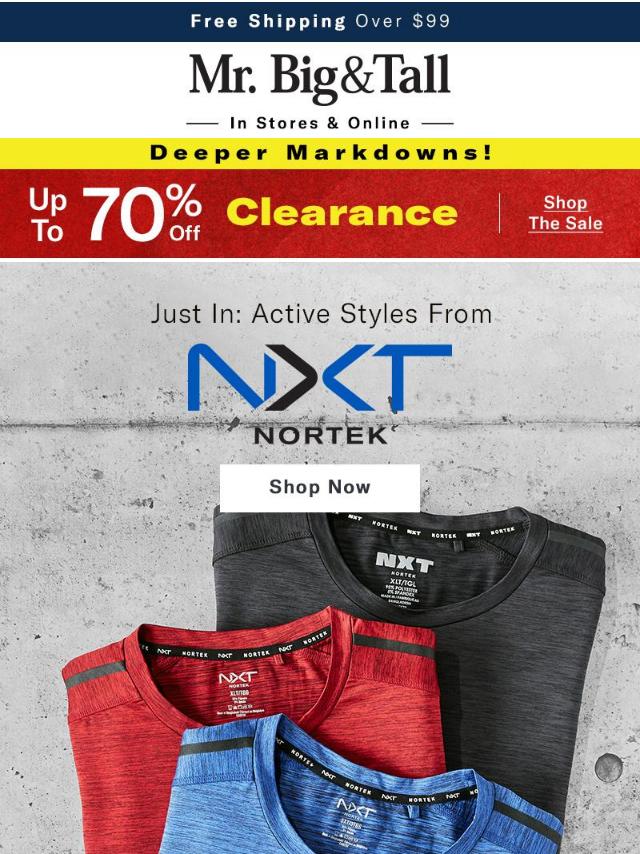Tap the Free Shipping Over $99 banner
The width and height of the screenshot is (640, 854).
[320, 21]
